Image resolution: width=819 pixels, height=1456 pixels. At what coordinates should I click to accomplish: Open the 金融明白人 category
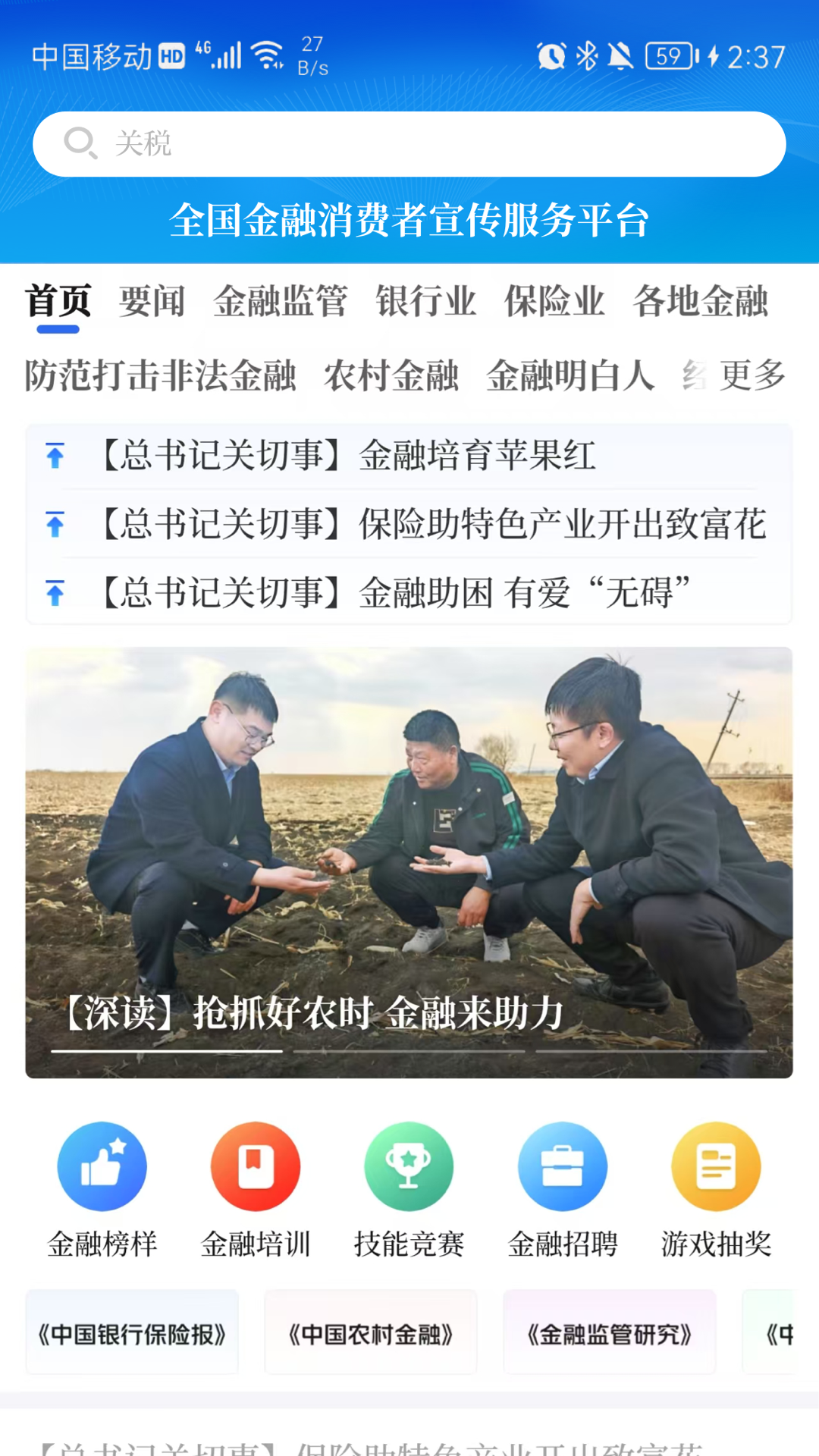click(x=570, y=375)
